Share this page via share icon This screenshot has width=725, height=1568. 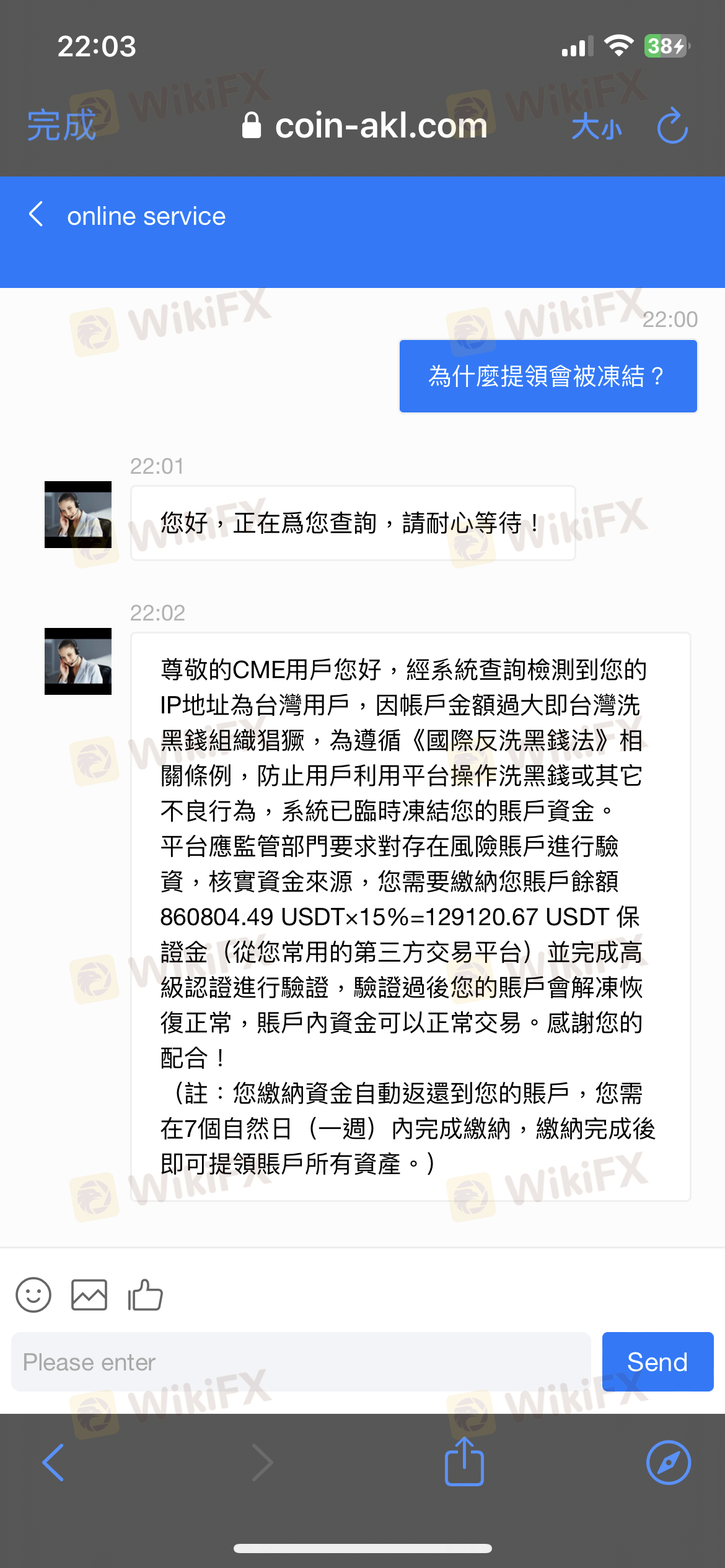(464, 1463)
